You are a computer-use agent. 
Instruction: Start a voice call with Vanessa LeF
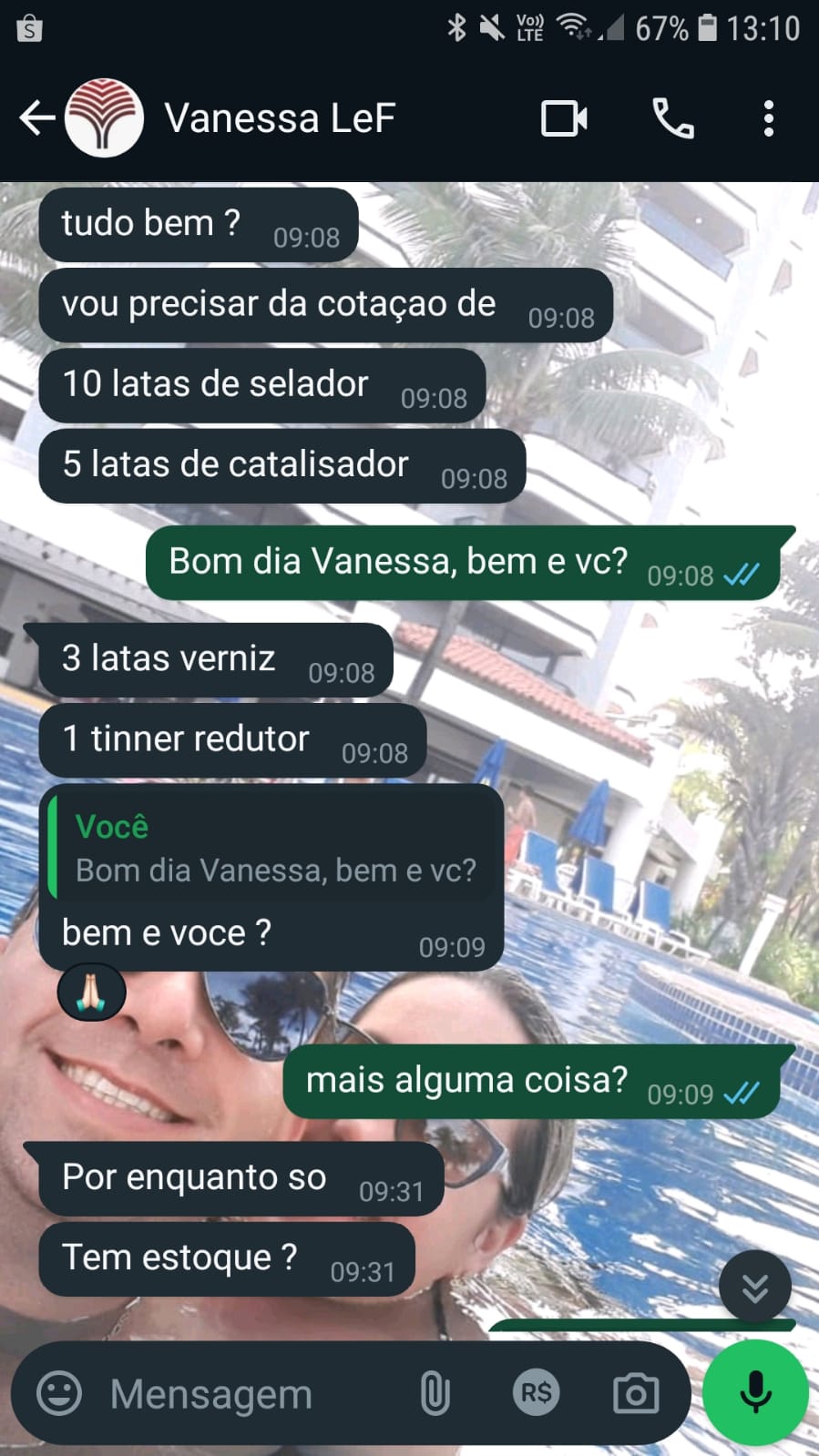pyautogui.click(x=673, y=118)
